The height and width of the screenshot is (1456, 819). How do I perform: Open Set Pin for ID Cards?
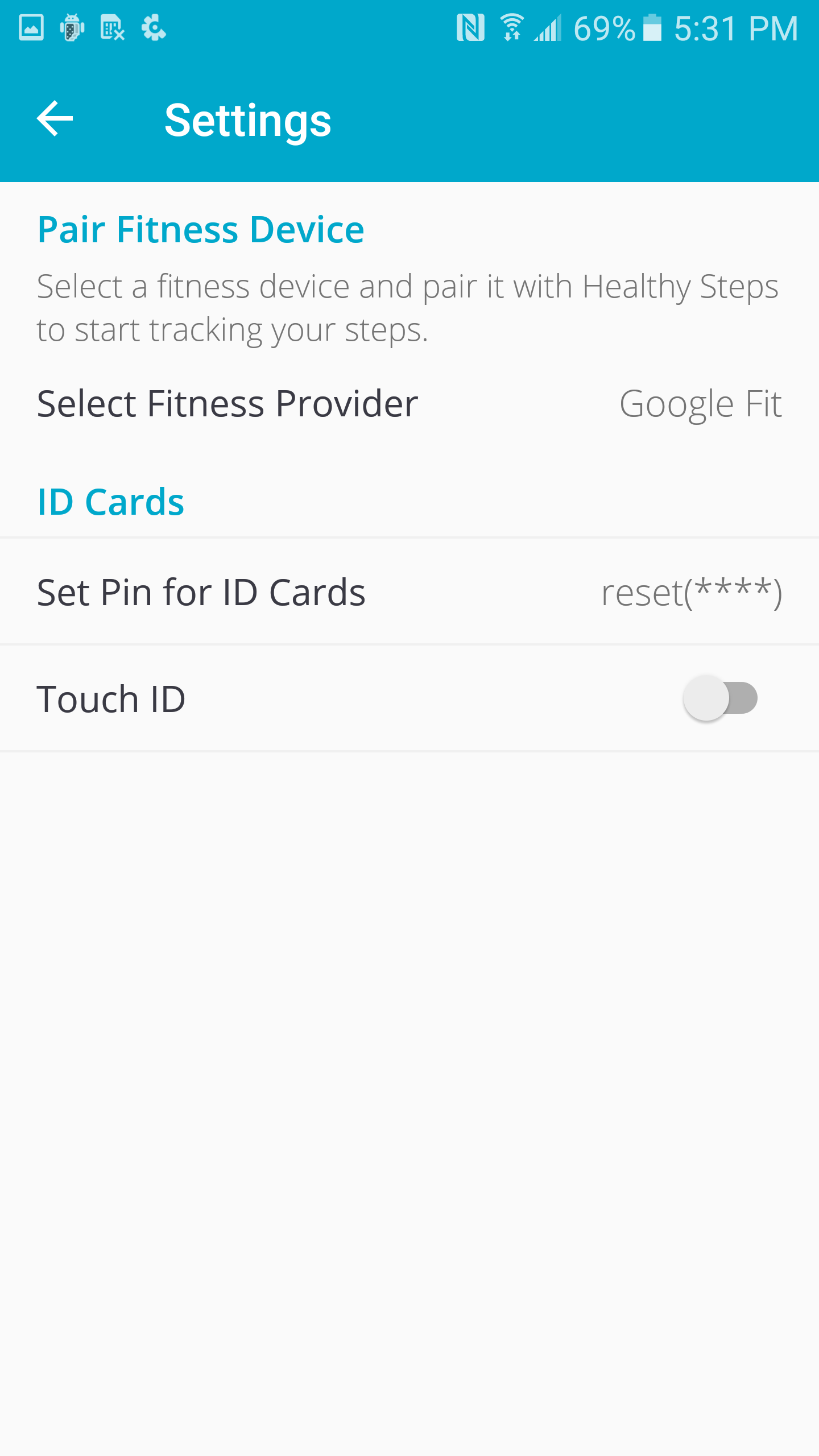(409, 591)
